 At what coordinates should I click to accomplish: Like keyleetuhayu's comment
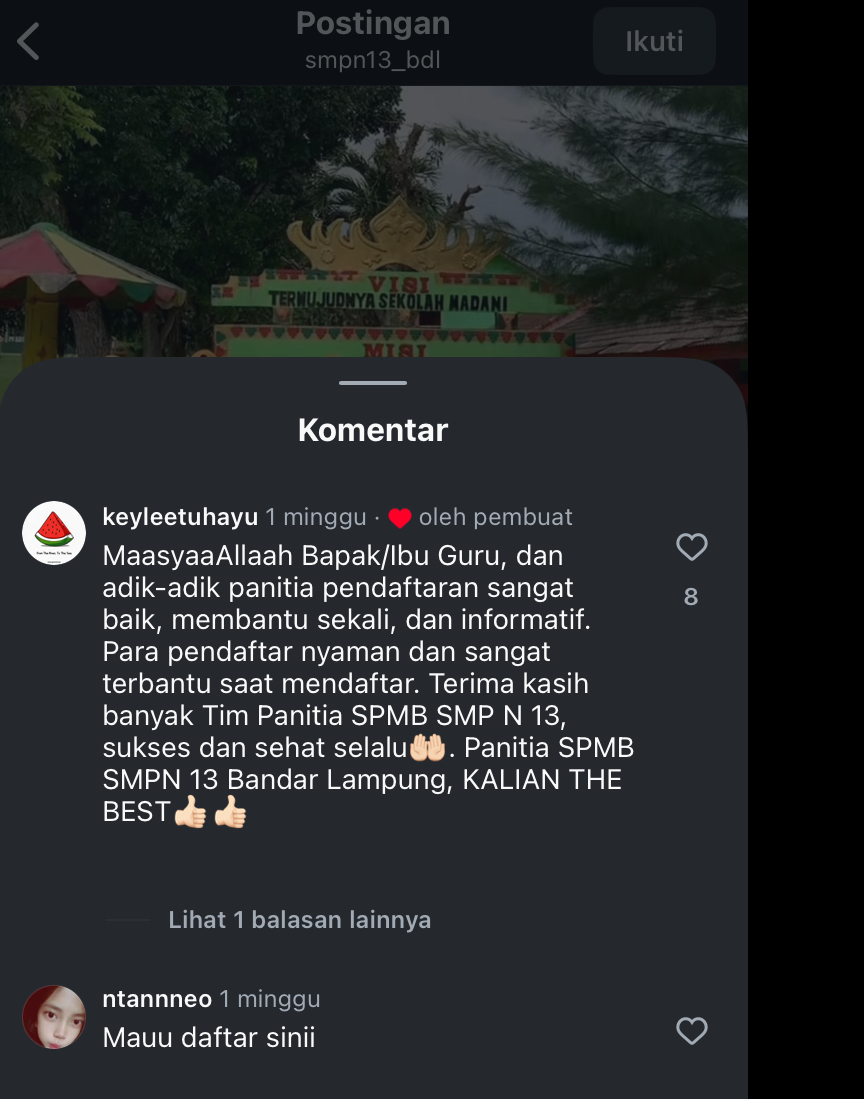(691, 547)
